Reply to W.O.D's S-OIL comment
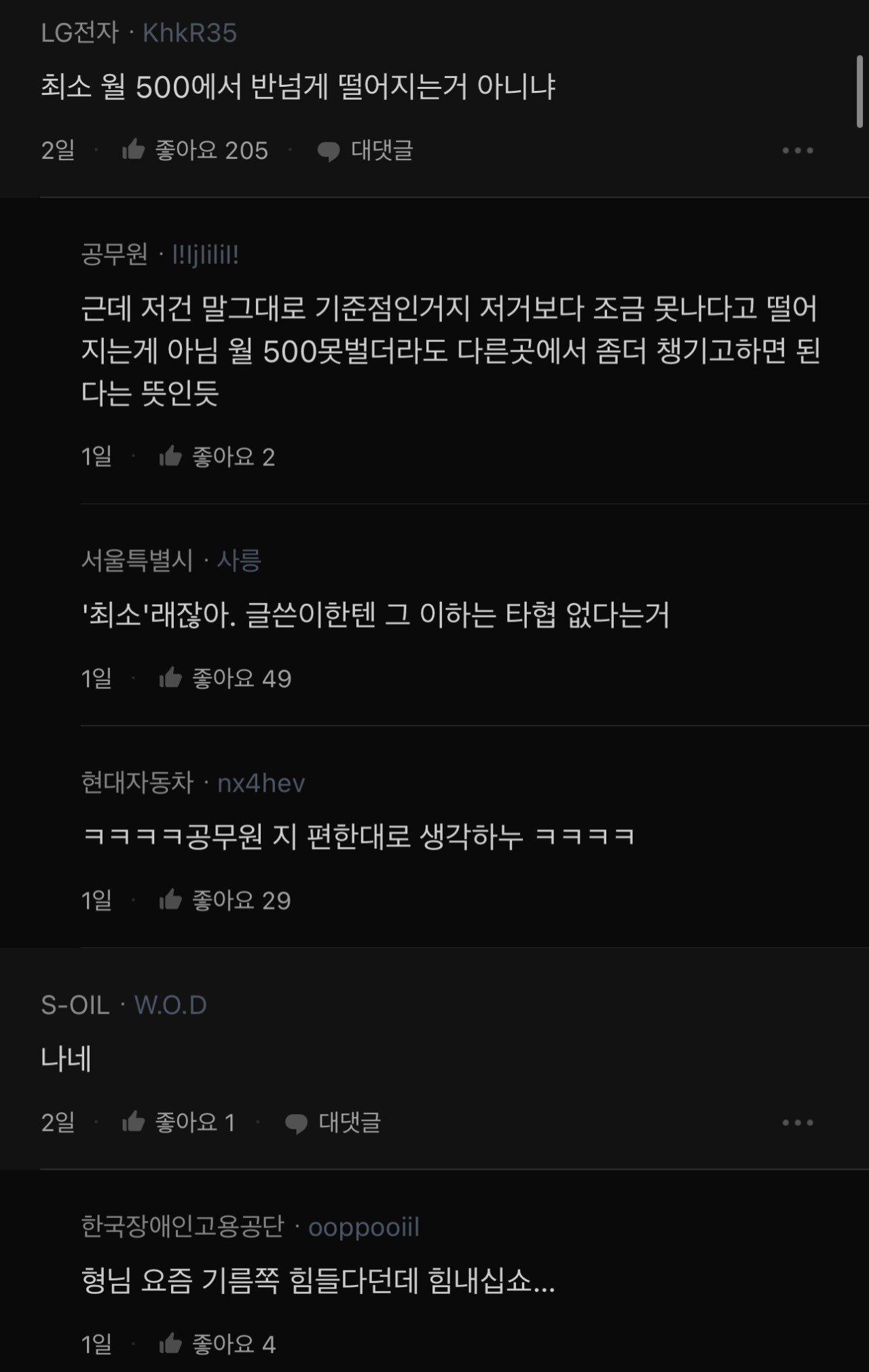Screen dimensions: 869x1372 tap(333, 1123)
